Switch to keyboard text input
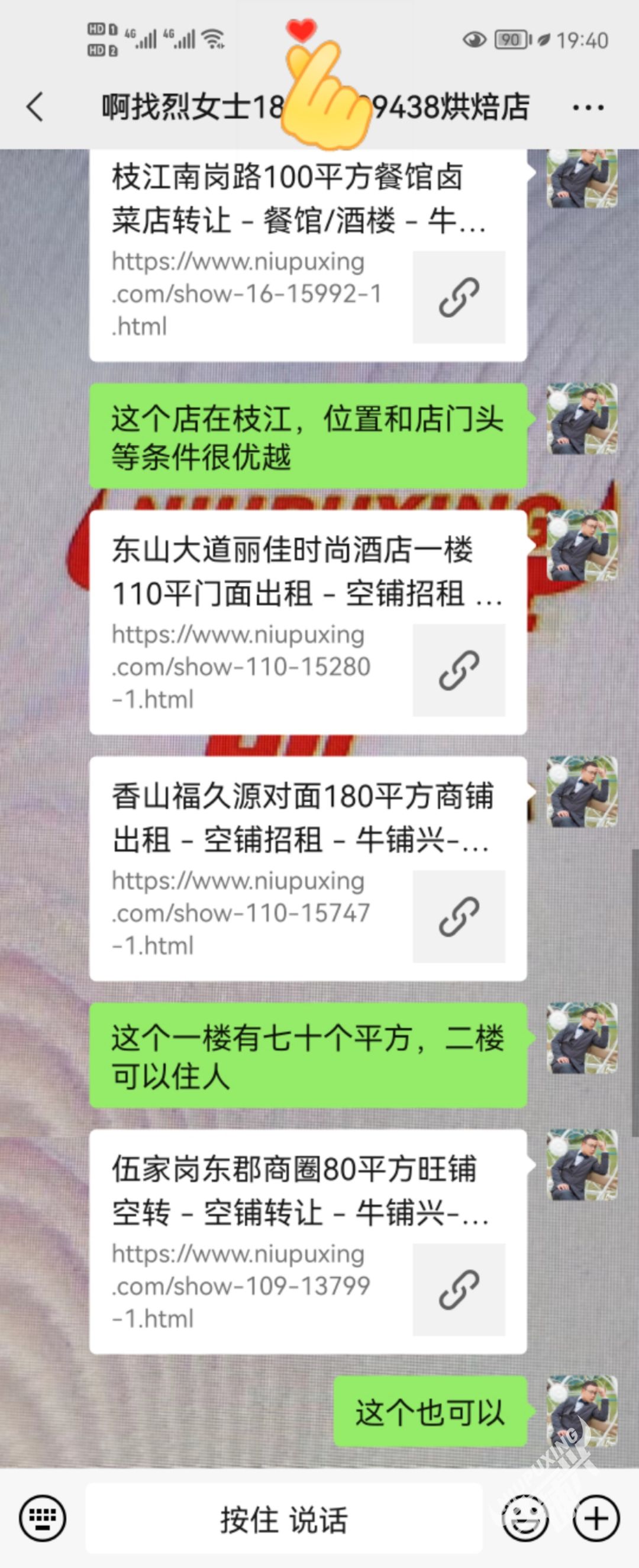 [43, 1518]
